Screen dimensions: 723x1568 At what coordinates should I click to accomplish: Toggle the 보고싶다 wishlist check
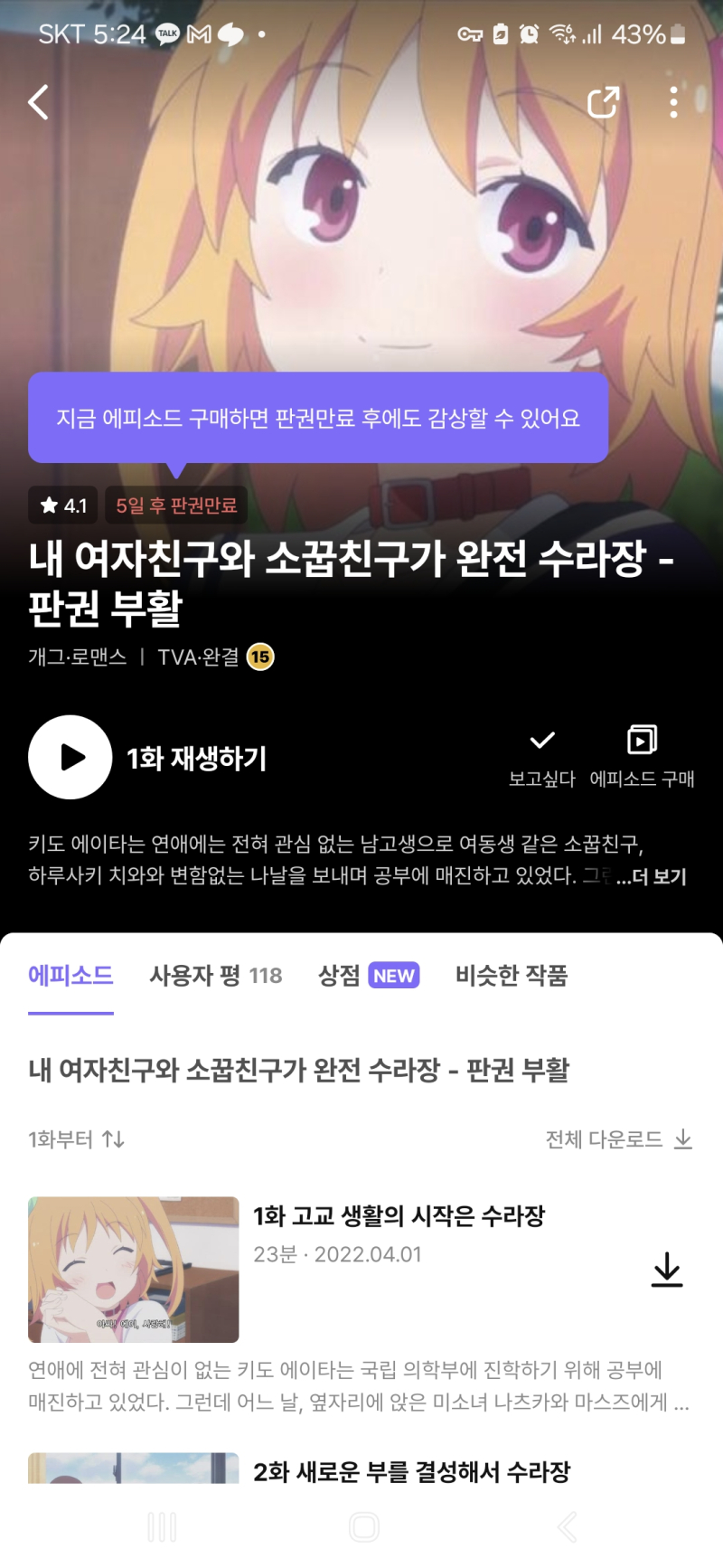tap(541, 756)
